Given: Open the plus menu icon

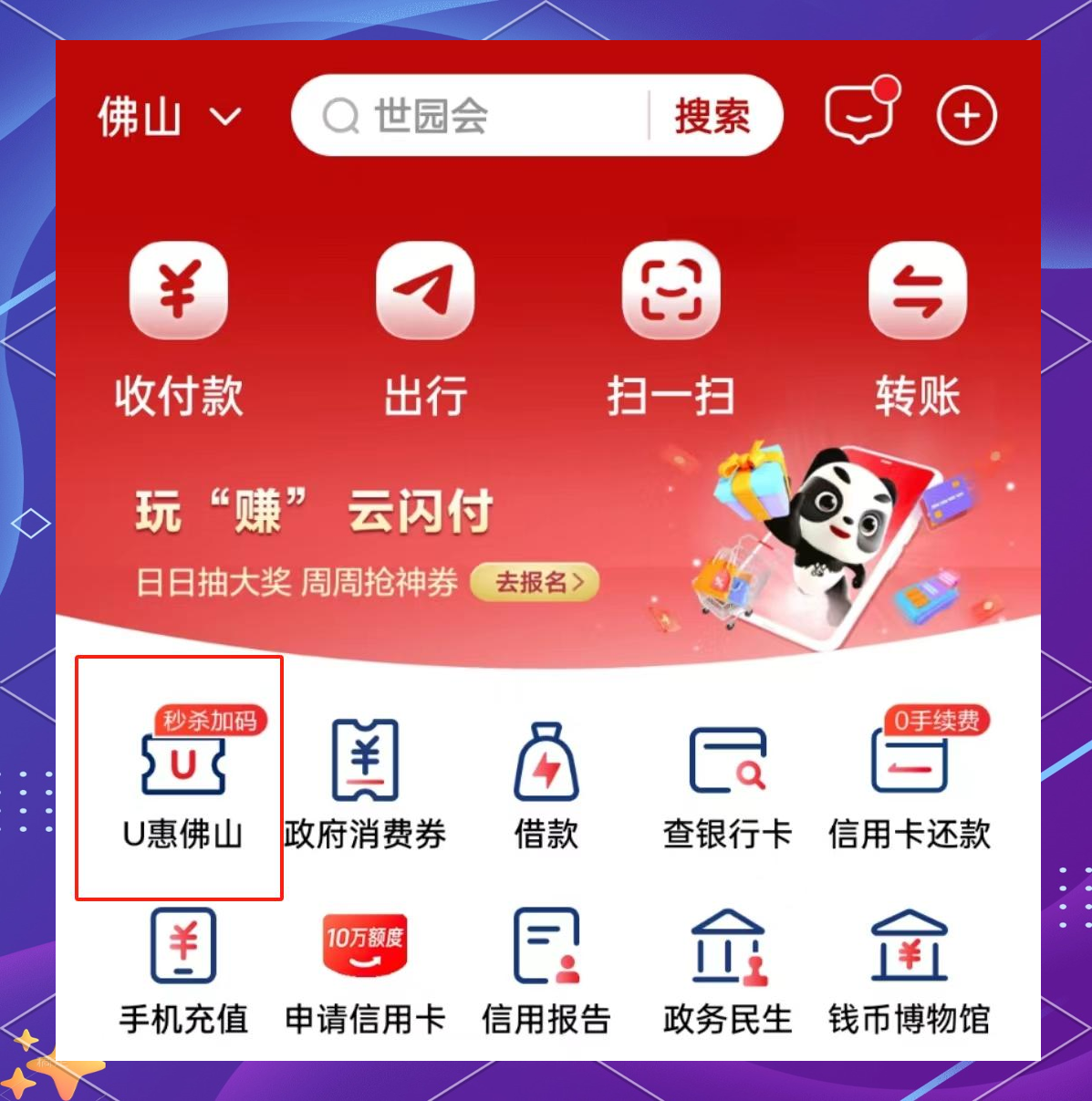Looking at the screenshot, I should coord(967,116).
